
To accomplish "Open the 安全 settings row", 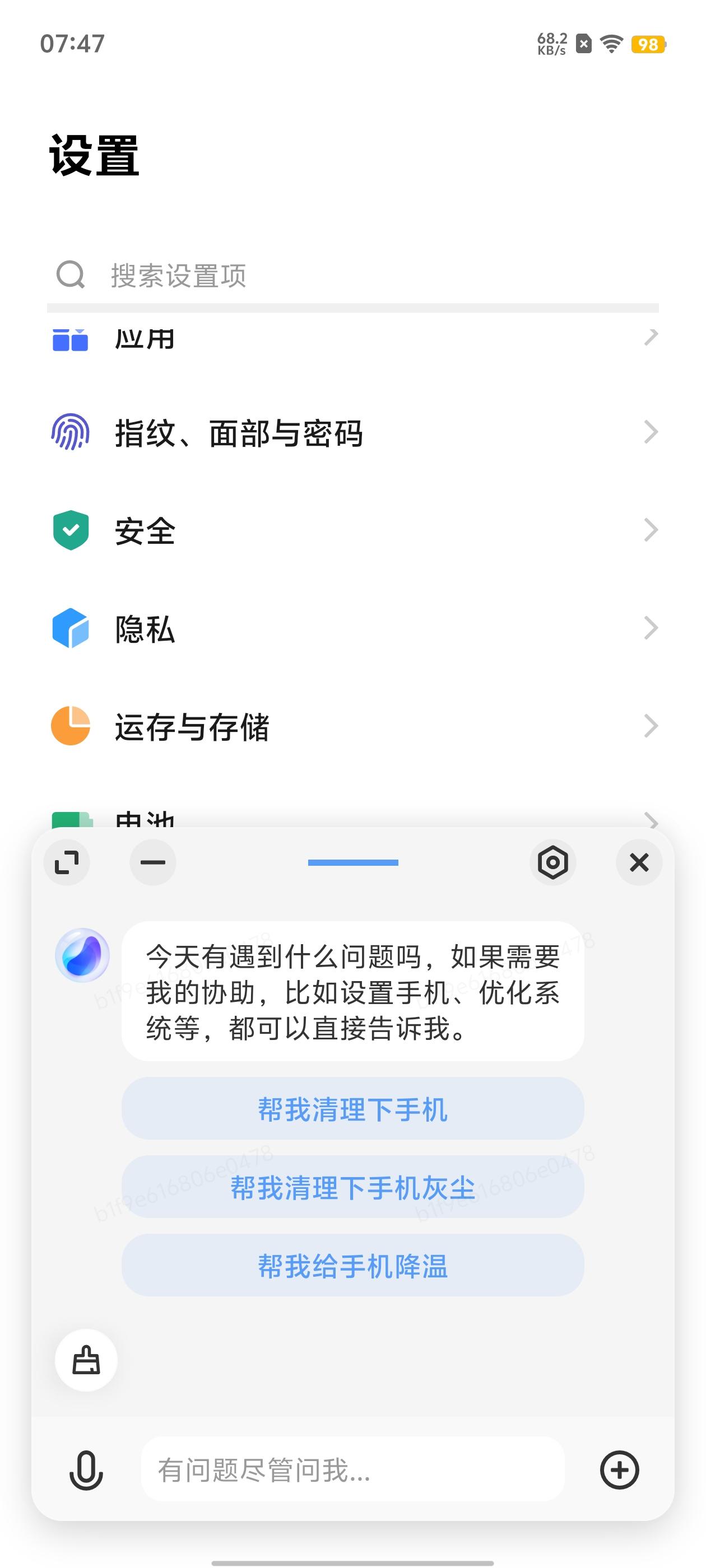I will (352, 530).
